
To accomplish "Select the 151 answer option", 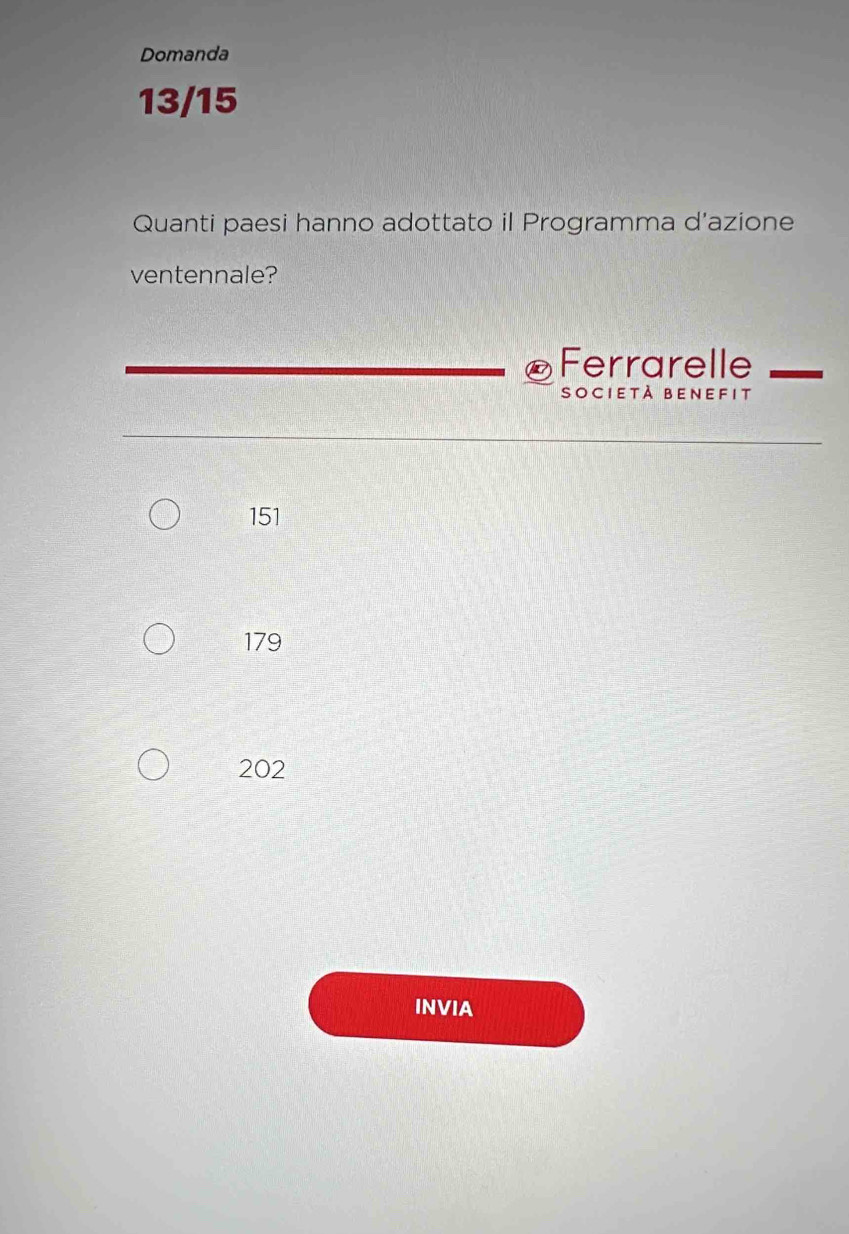I will (165, 516).
